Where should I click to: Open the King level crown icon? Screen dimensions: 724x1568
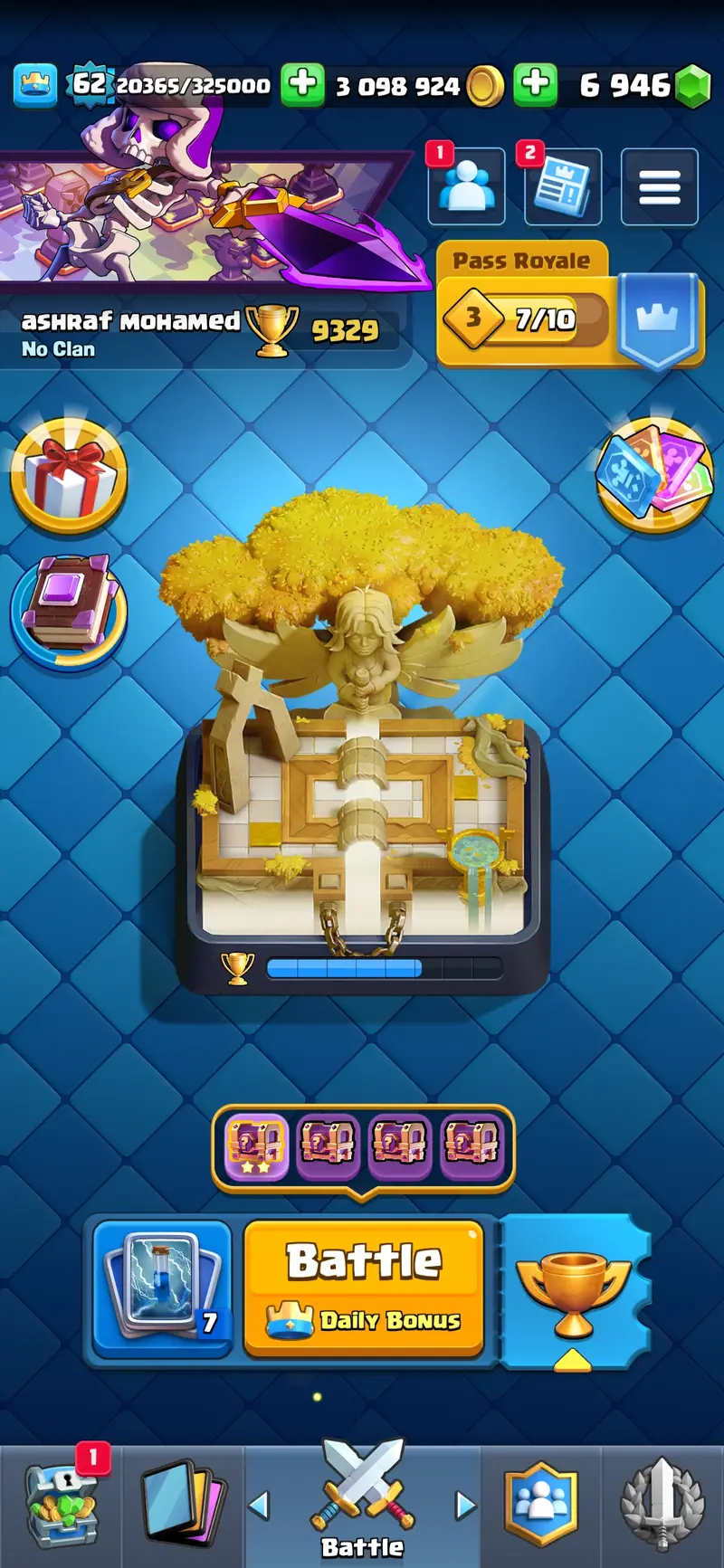coord(35,86)
